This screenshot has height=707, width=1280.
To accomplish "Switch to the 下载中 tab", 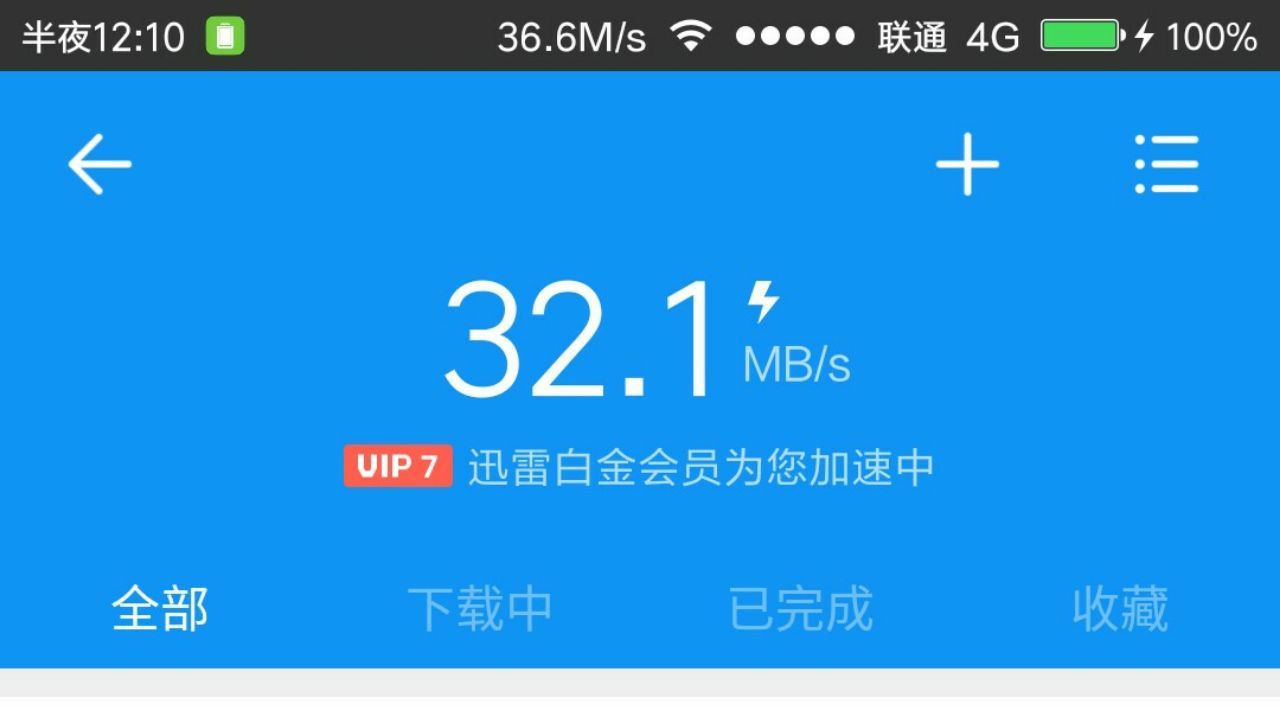I will (x=480, y=608).
